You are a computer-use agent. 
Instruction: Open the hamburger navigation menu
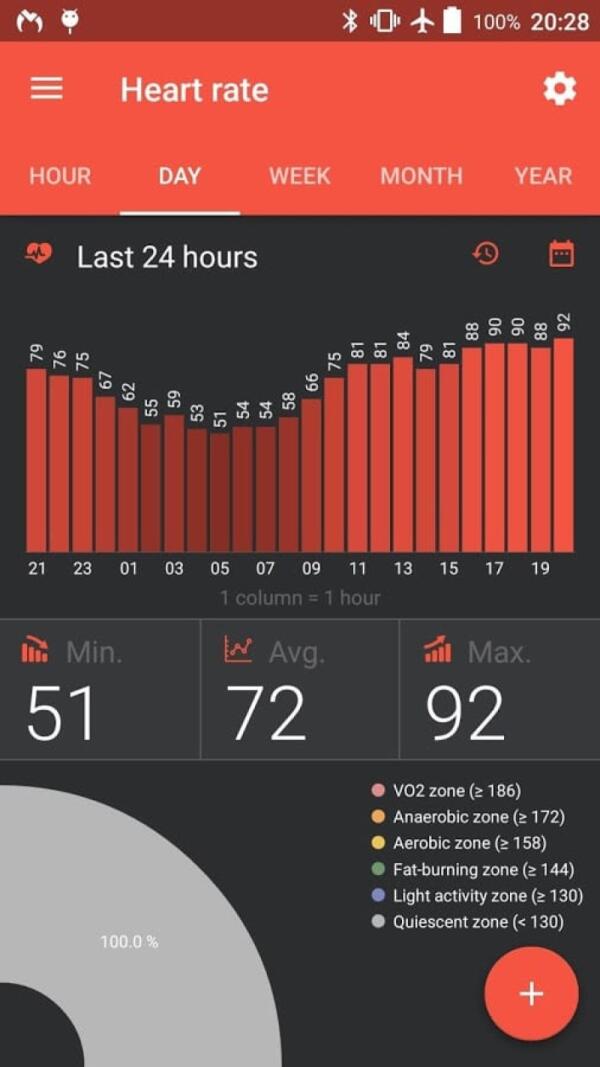click(47, 89)
